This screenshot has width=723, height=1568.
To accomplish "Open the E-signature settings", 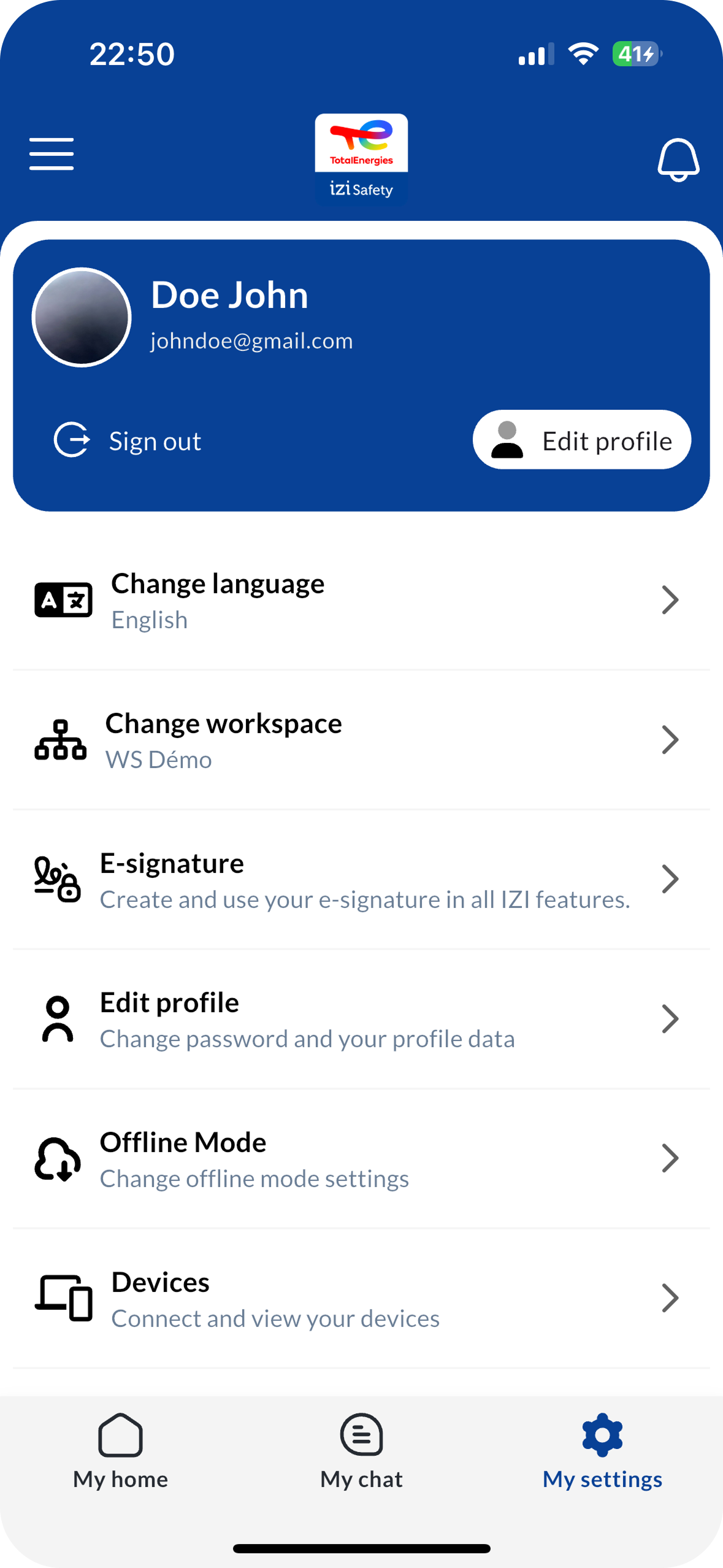I will point(361,880).
